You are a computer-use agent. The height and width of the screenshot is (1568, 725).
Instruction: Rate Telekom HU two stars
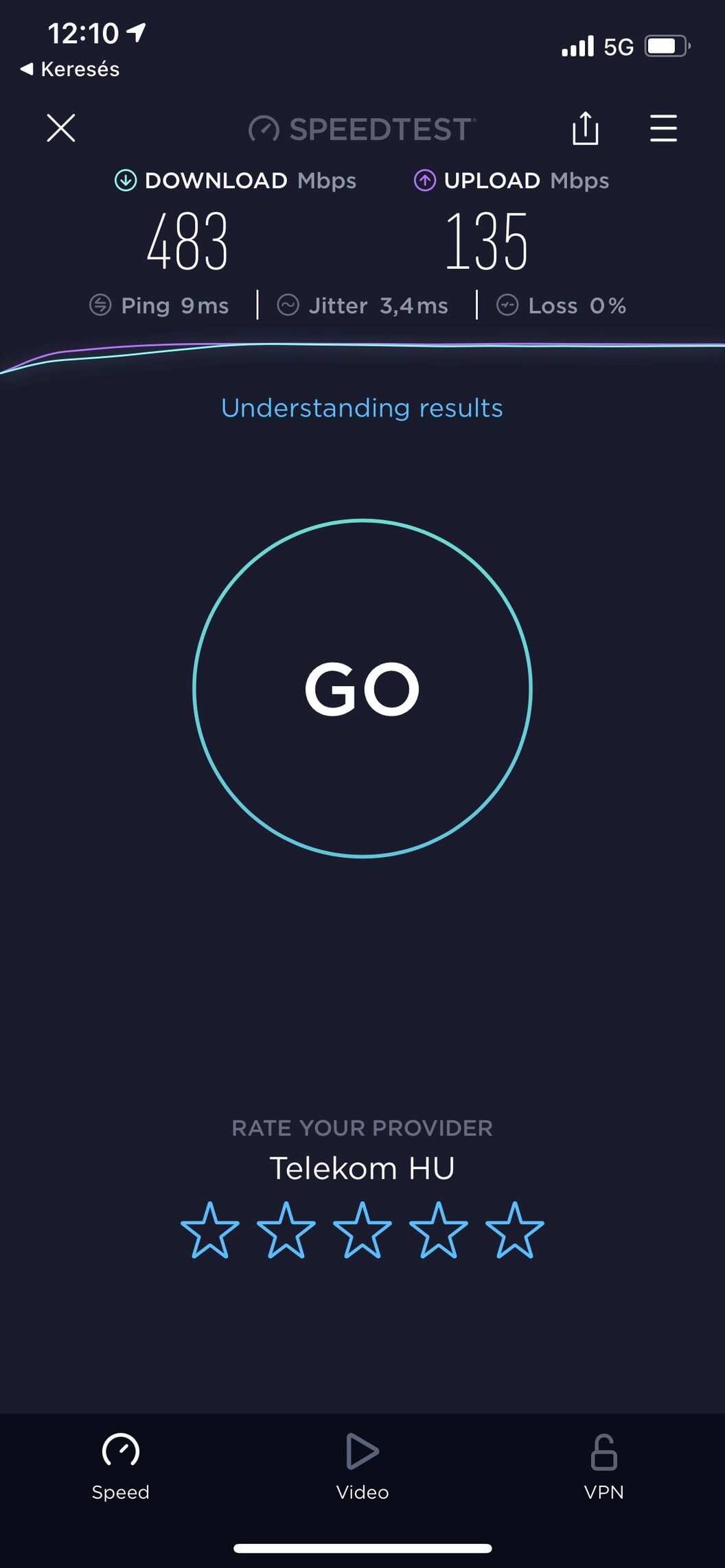point(286,1230)
